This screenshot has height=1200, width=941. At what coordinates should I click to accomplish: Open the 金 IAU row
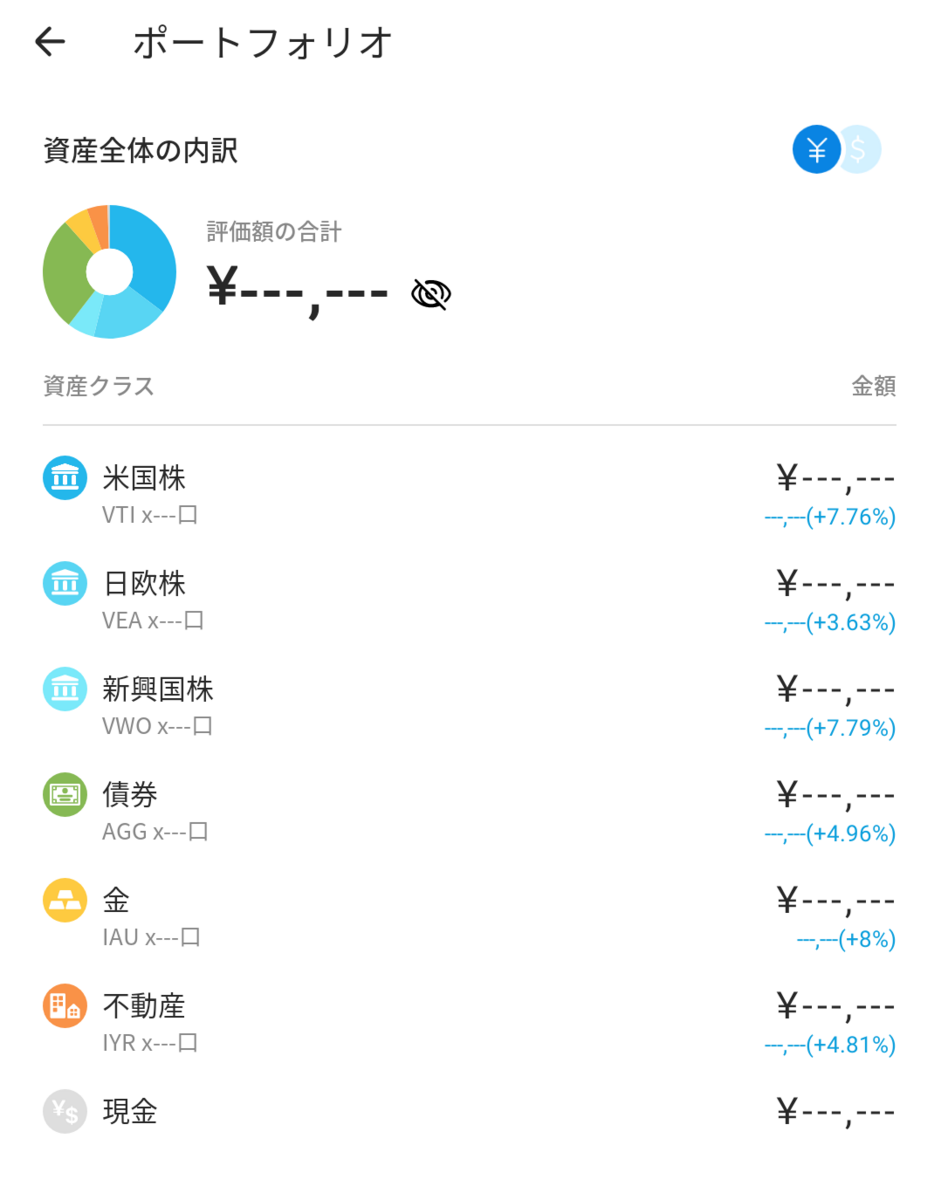pyautogui.click(x=469, y=916)
